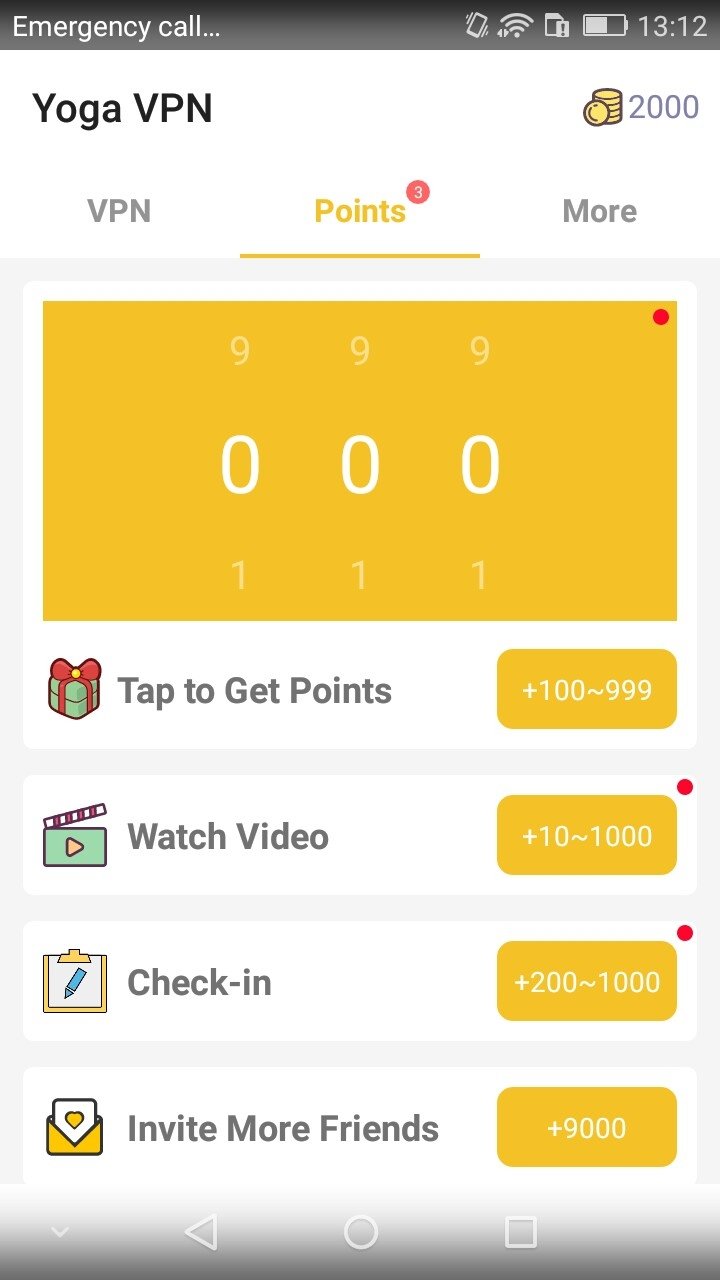Open the More tab
The height and width of the screenshot is (1280, 720).
[600, 211]
